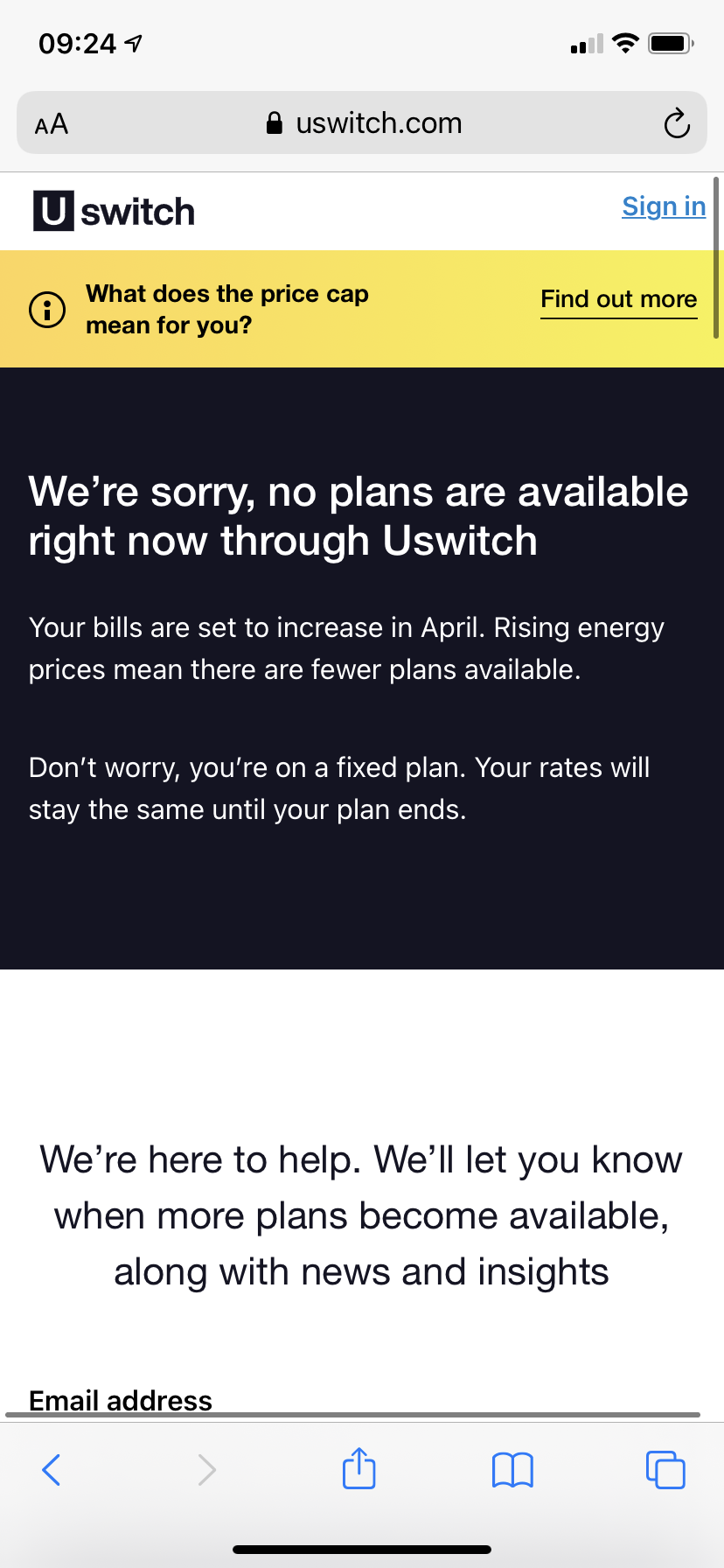724x1568 pixels.
Task: Open the AA reader options
Action: [x=52, y=124]
